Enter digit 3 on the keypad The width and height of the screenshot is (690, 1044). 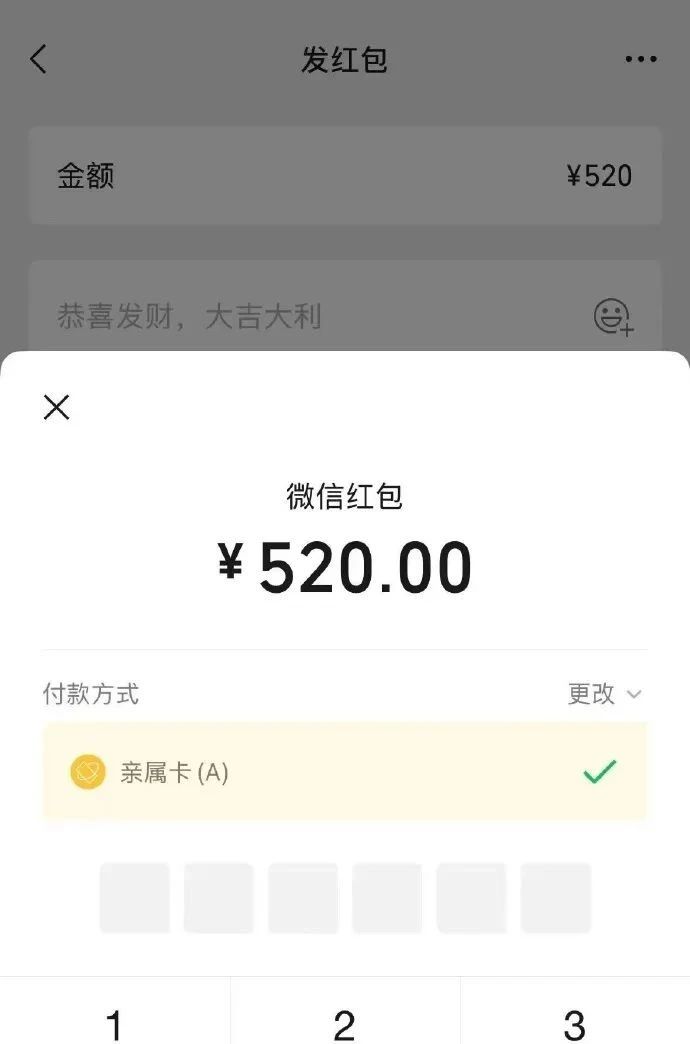click(575, 1011)
